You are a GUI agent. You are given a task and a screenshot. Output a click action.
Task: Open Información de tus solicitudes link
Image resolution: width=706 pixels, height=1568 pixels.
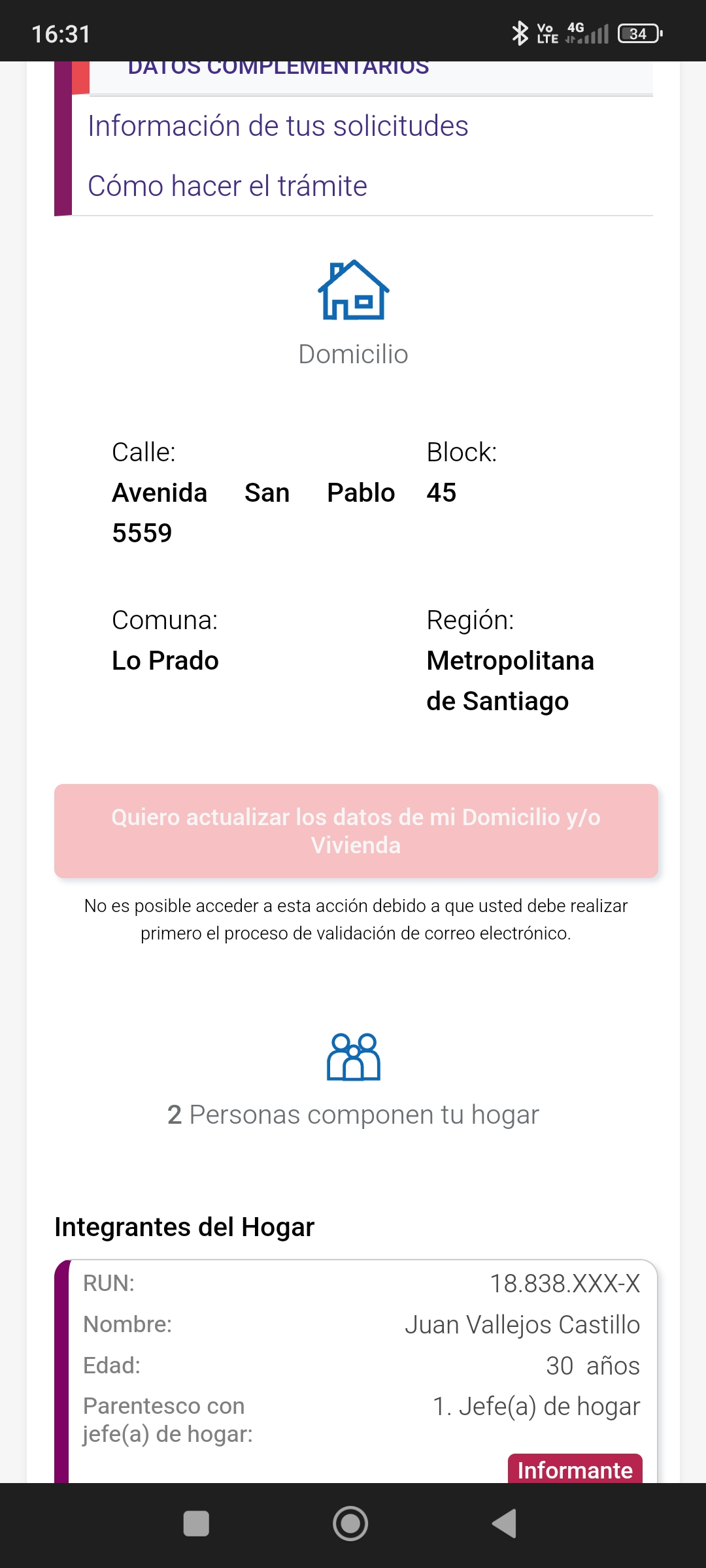(278, 126)
